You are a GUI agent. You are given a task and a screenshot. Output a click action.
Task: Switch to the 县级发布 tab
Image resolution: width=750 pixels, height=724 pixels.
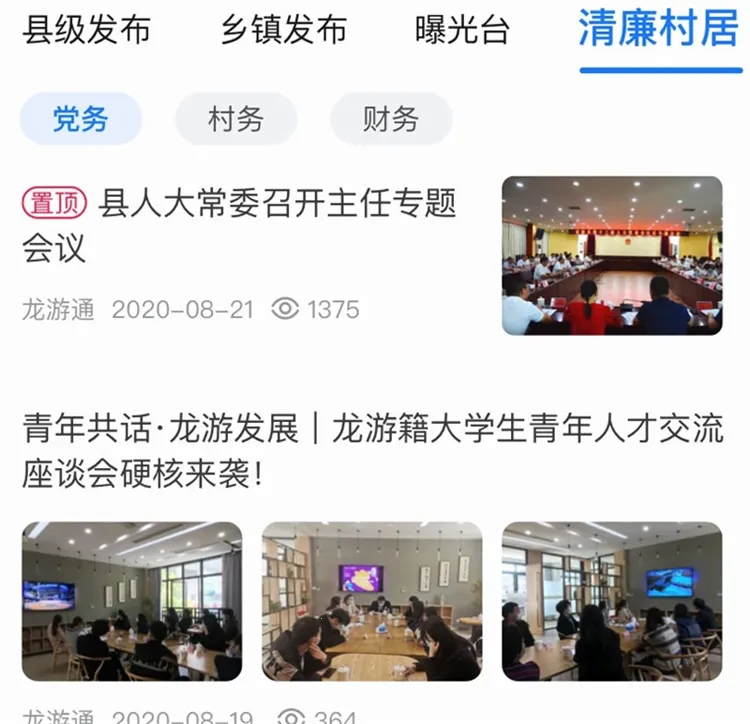87,31
